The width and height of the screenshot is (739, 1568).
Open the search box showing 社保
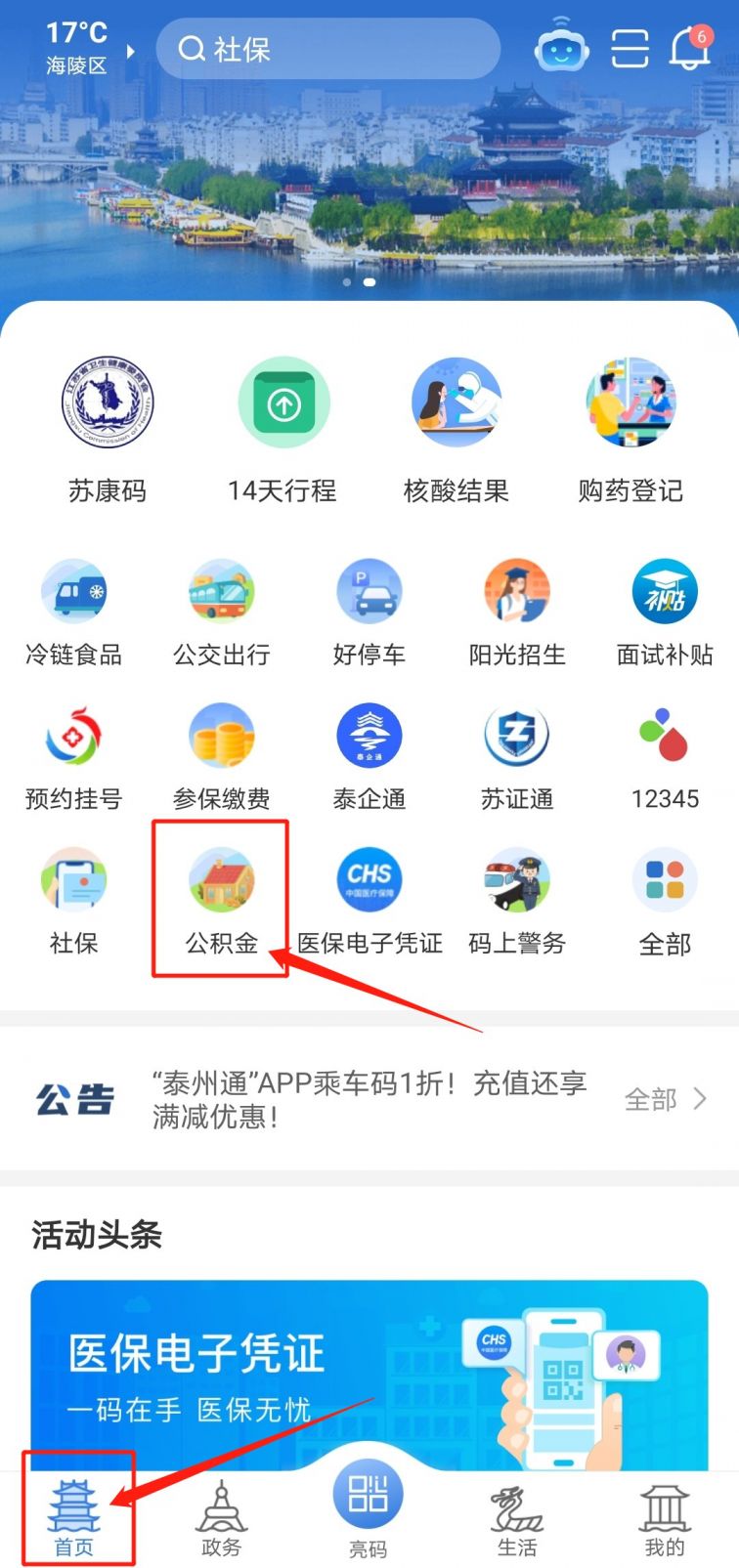(x=327, y=49)
